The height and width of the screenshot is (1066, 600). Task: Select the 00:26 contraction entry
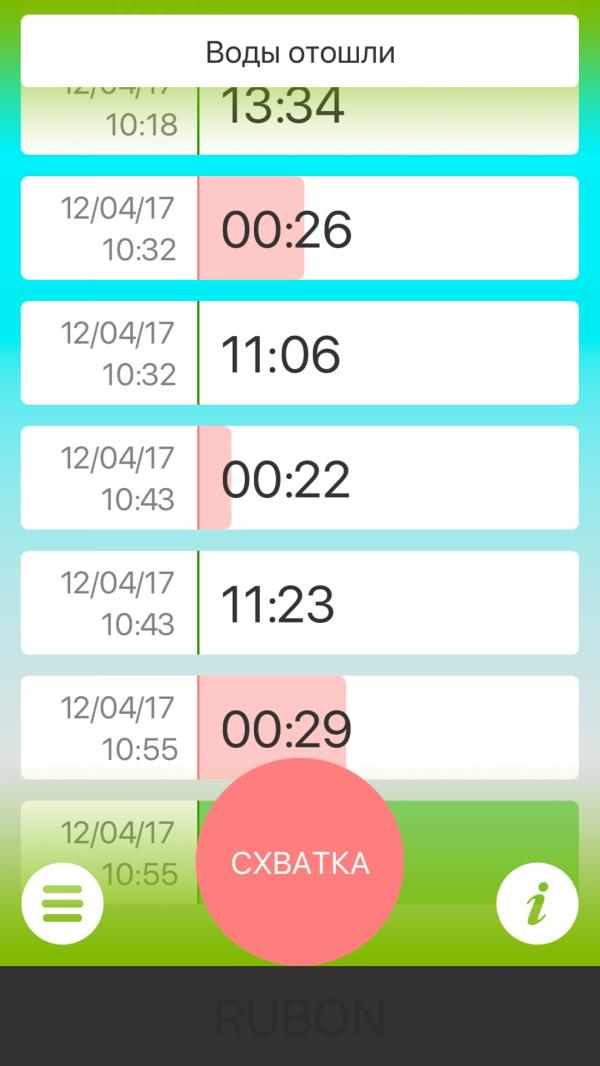[300, 228]
